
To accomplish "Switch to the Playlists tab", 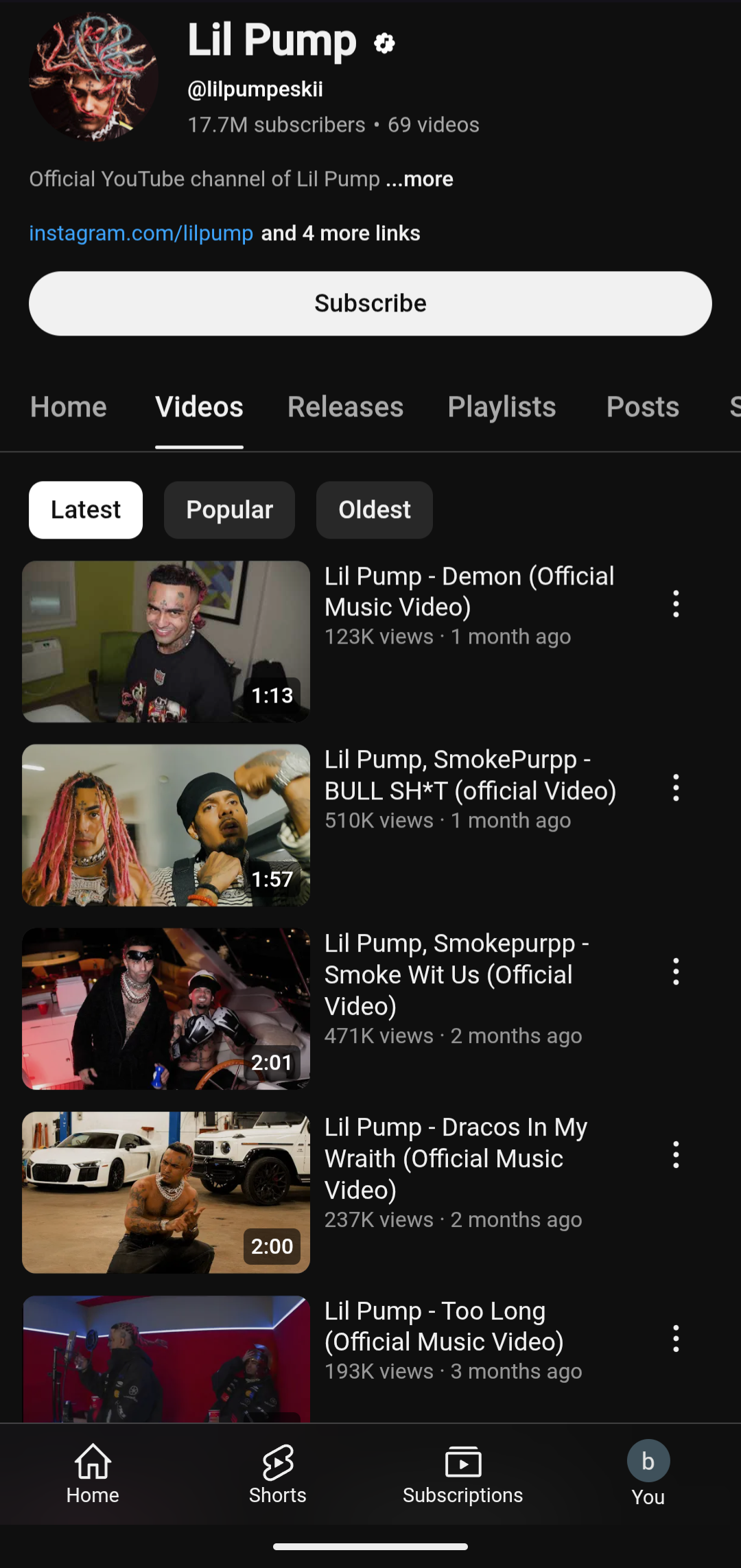I will pyautogui.click(x=502, y=407).
